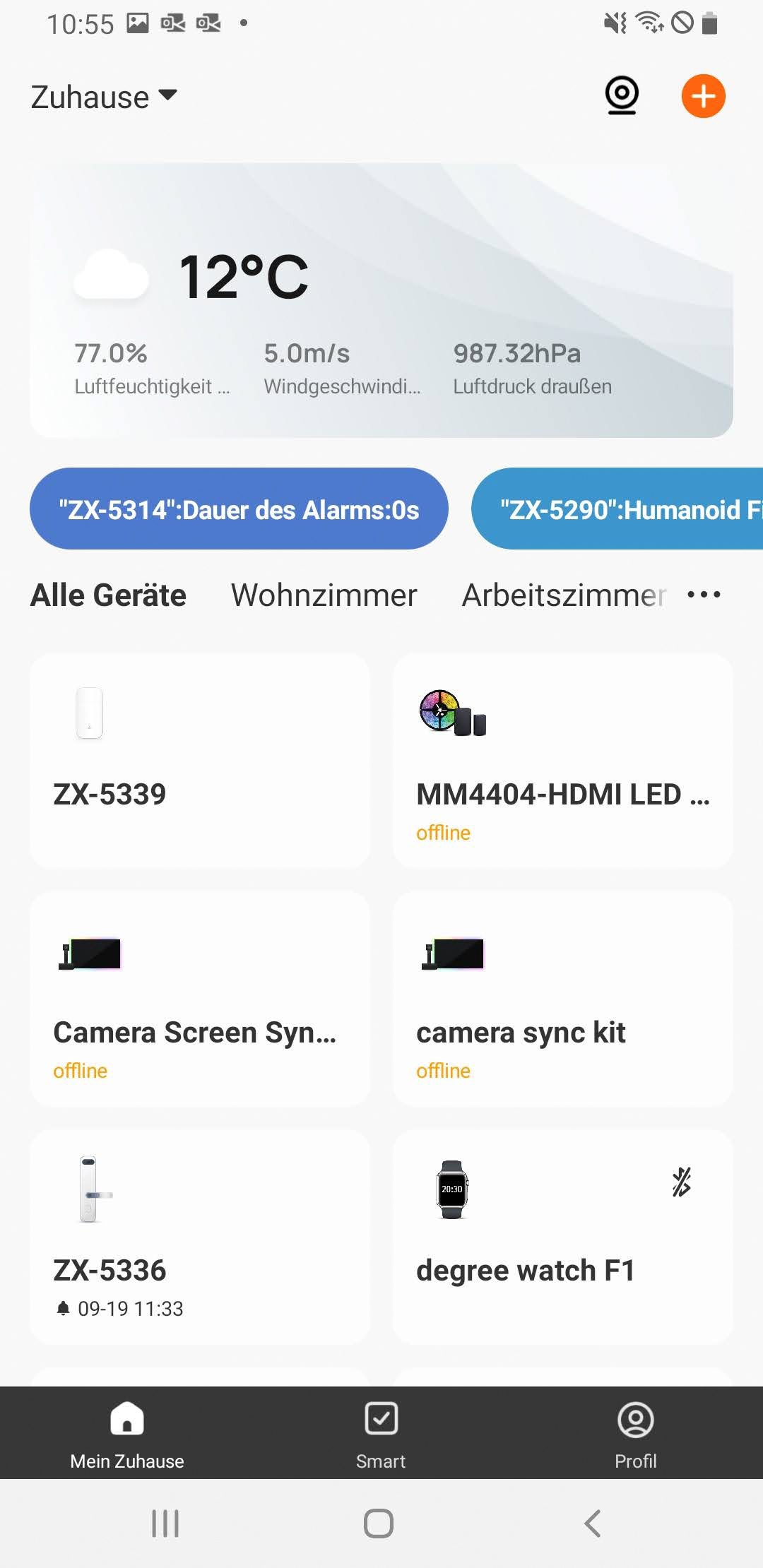Add a new device with plus button
The height and width of the screenshot is (1568, 763).
(703, 95)
